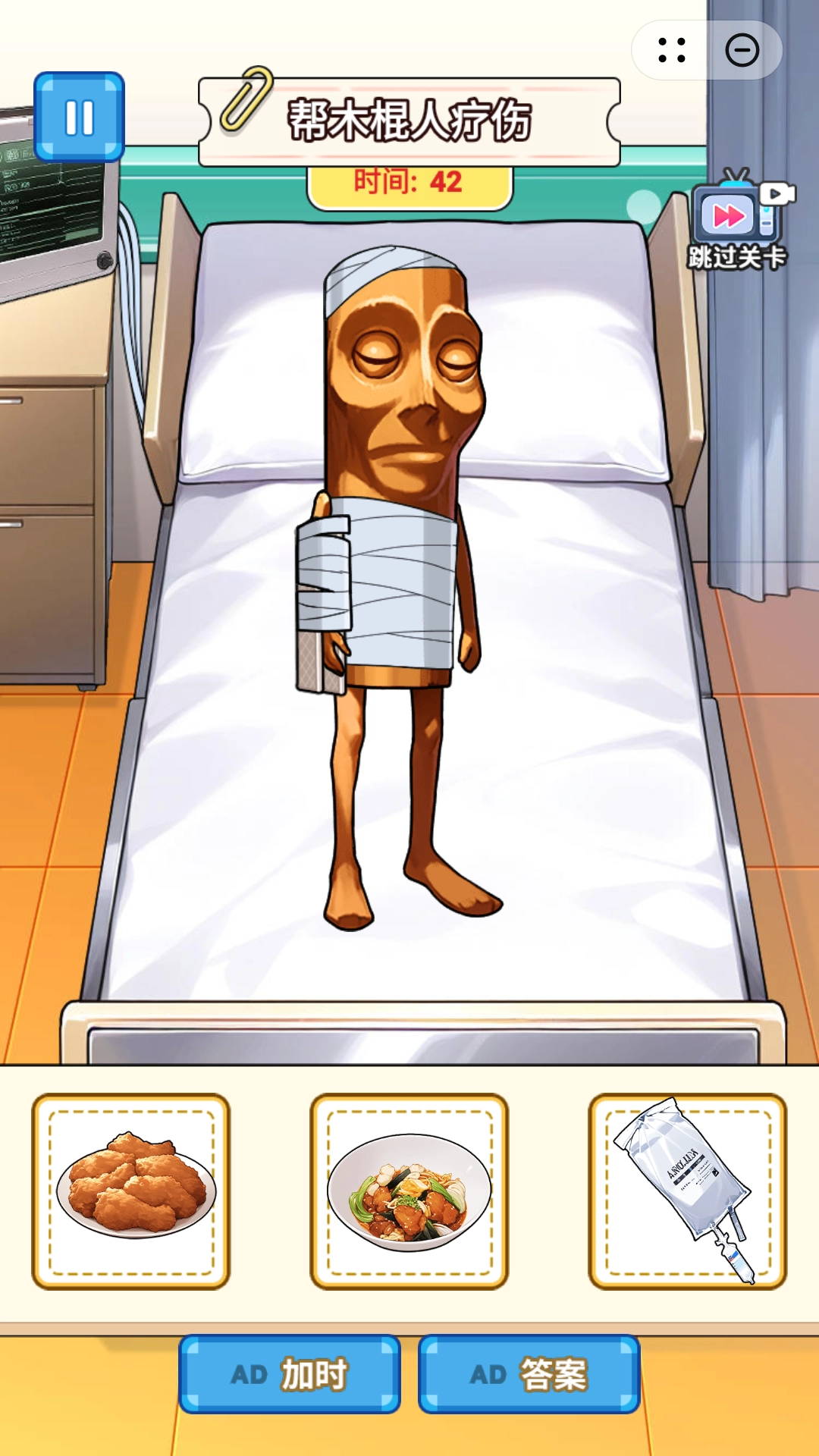
Task: Select the noodle bowl item
Action: coord(409,1191)
